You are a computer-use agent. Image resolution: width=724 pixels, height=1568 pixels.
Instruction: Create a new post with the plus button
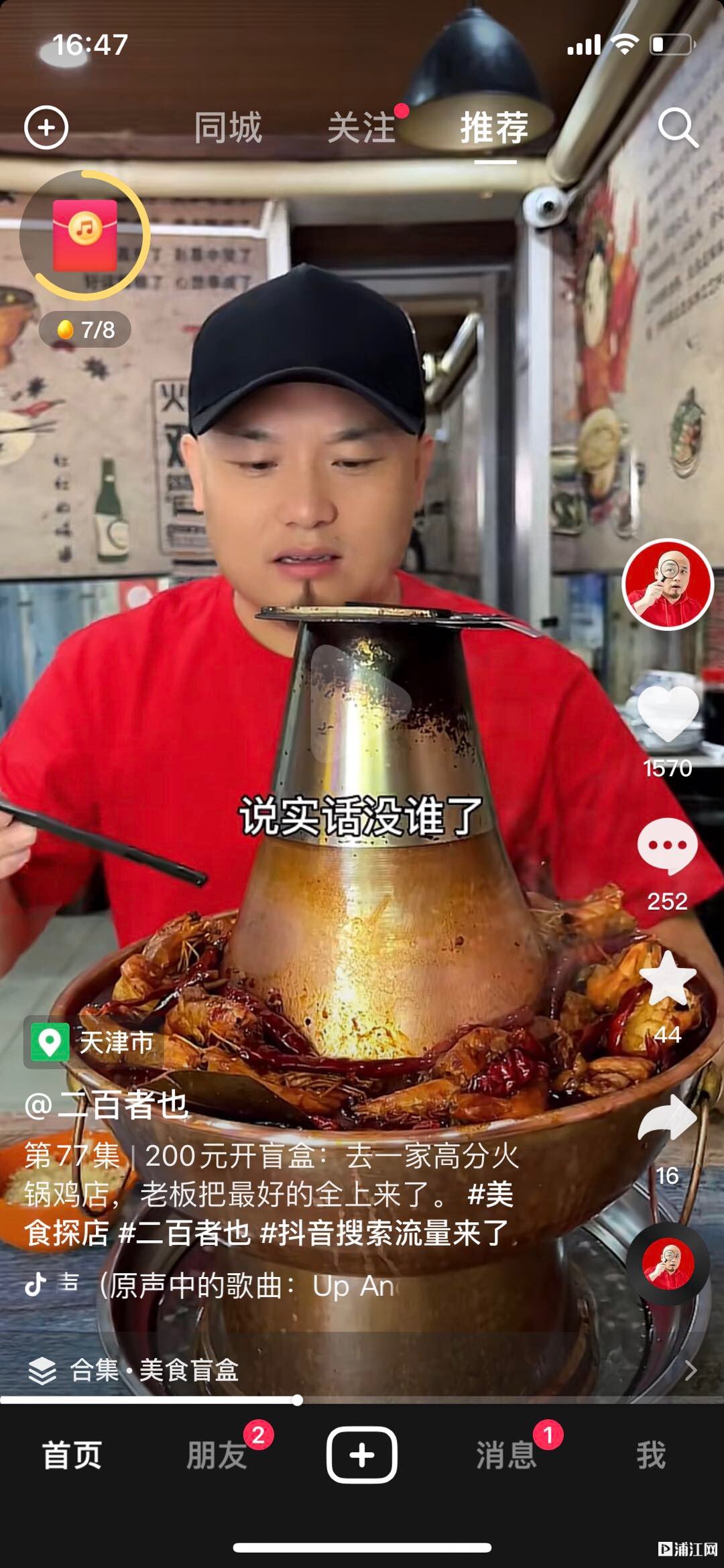click(362, 1455)
